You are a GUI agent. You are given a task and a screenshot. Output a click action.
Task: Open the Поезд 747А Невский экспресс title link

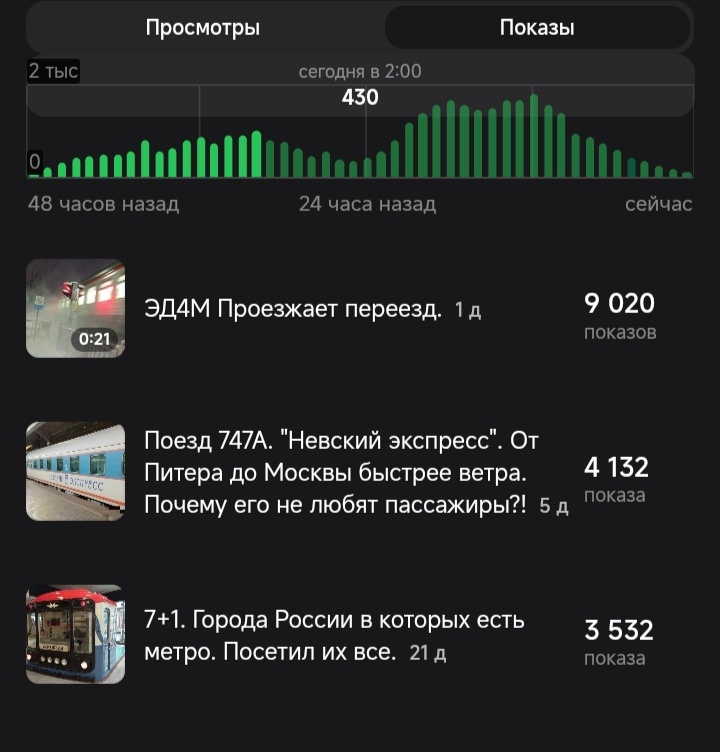[345, 470]
